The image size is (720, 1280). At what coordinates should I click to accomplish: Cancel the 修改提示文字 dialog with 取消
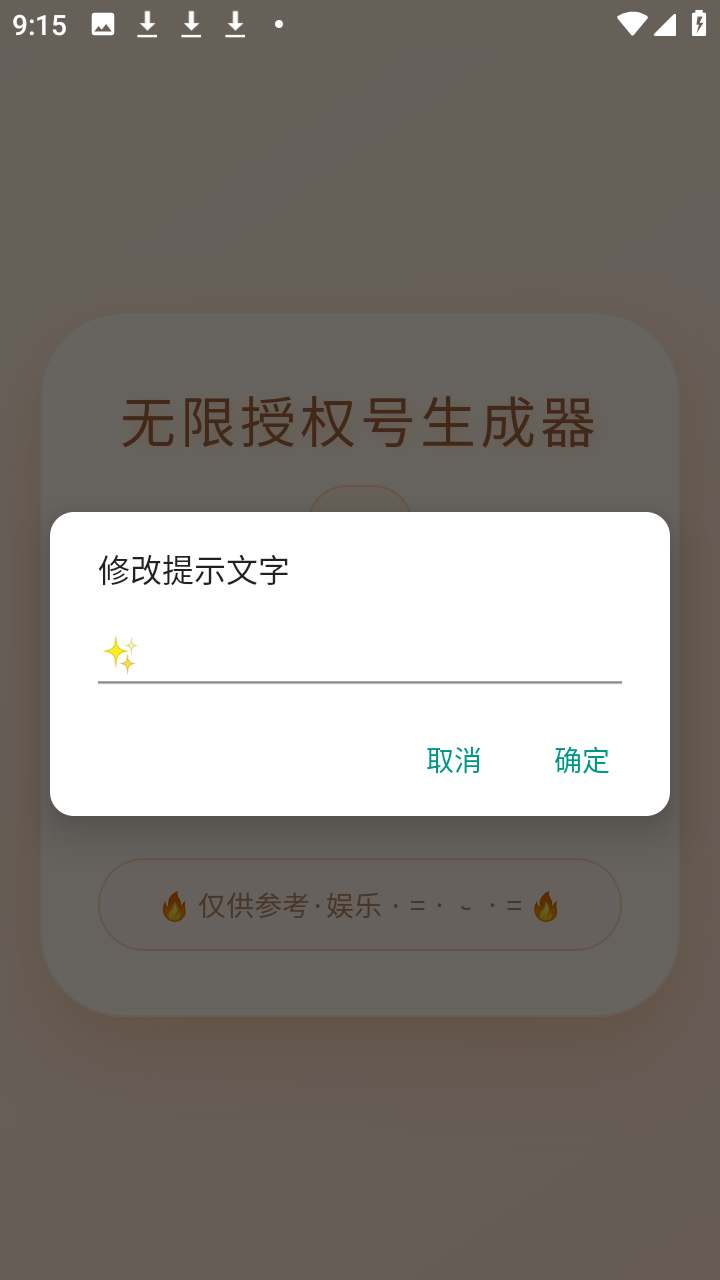pos(453,760)
